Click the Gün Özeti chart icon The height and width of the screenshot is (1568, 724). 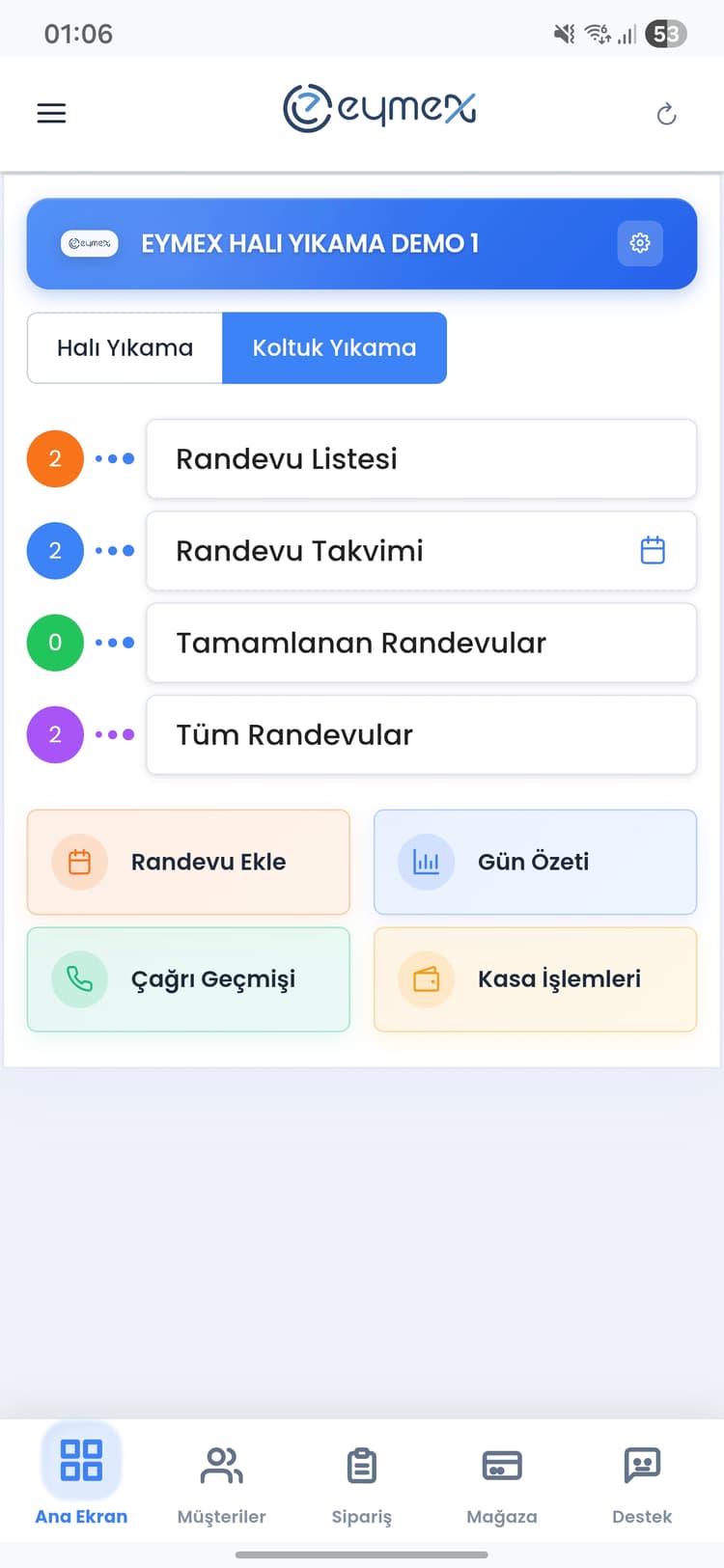[x=425, y=862]
